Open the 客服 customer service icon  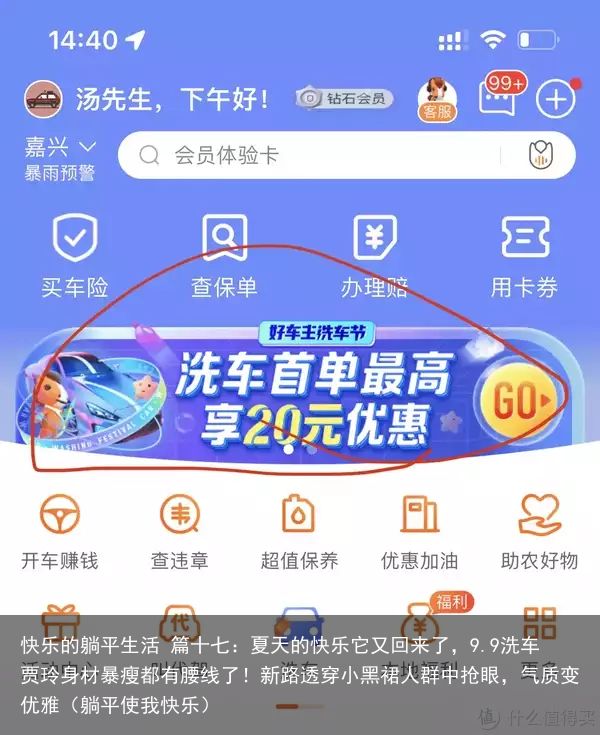pyautogui.click(x=437, y=98)
